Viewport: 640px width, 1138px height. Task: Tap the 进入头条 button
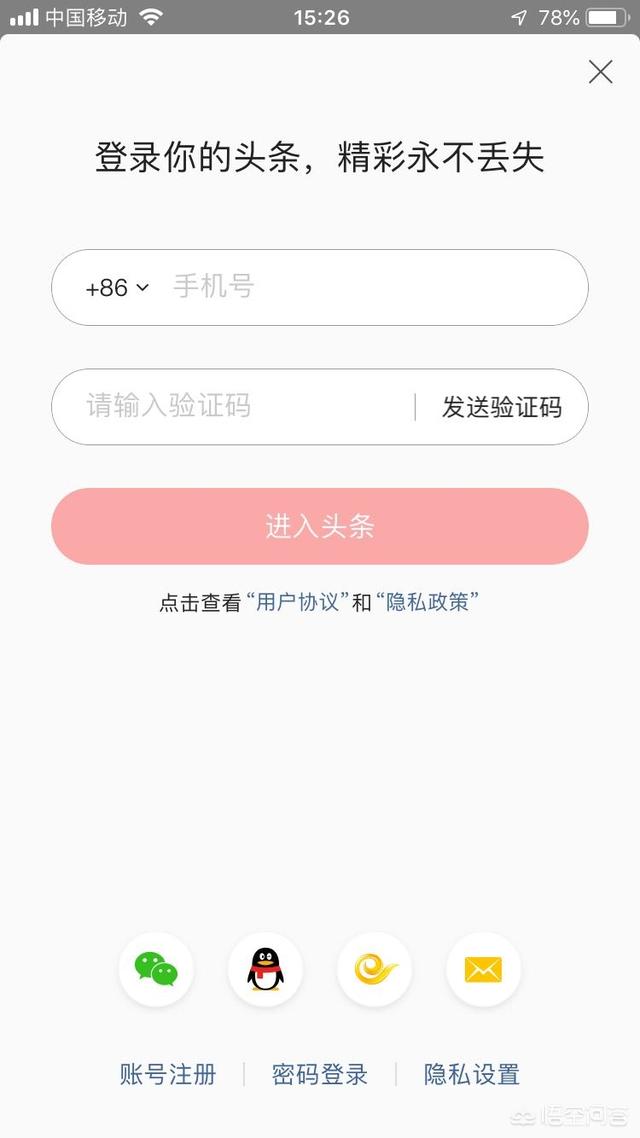pos(319,526)
